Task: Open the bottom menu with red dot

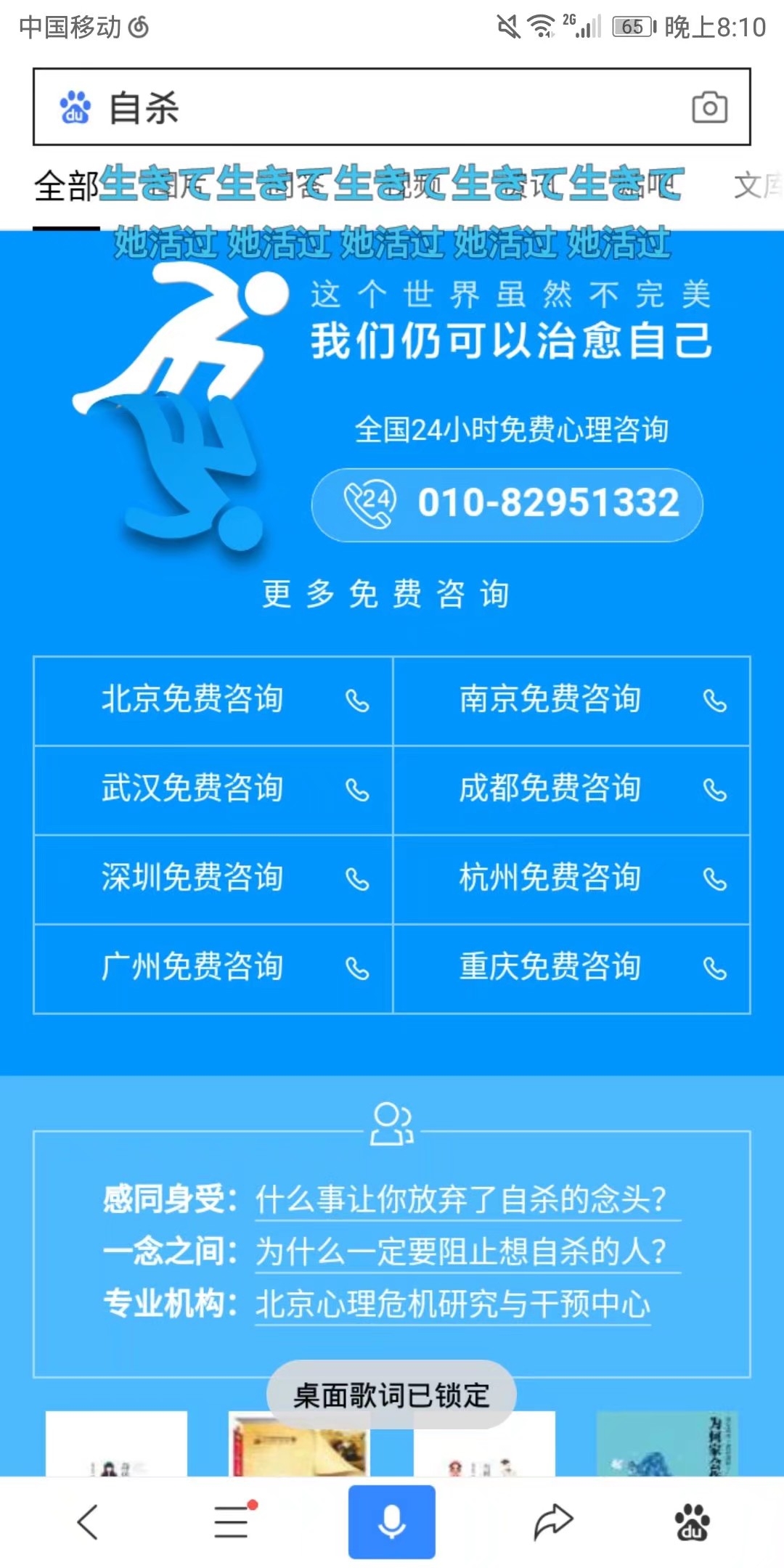Action: [x=232, y=1522]
